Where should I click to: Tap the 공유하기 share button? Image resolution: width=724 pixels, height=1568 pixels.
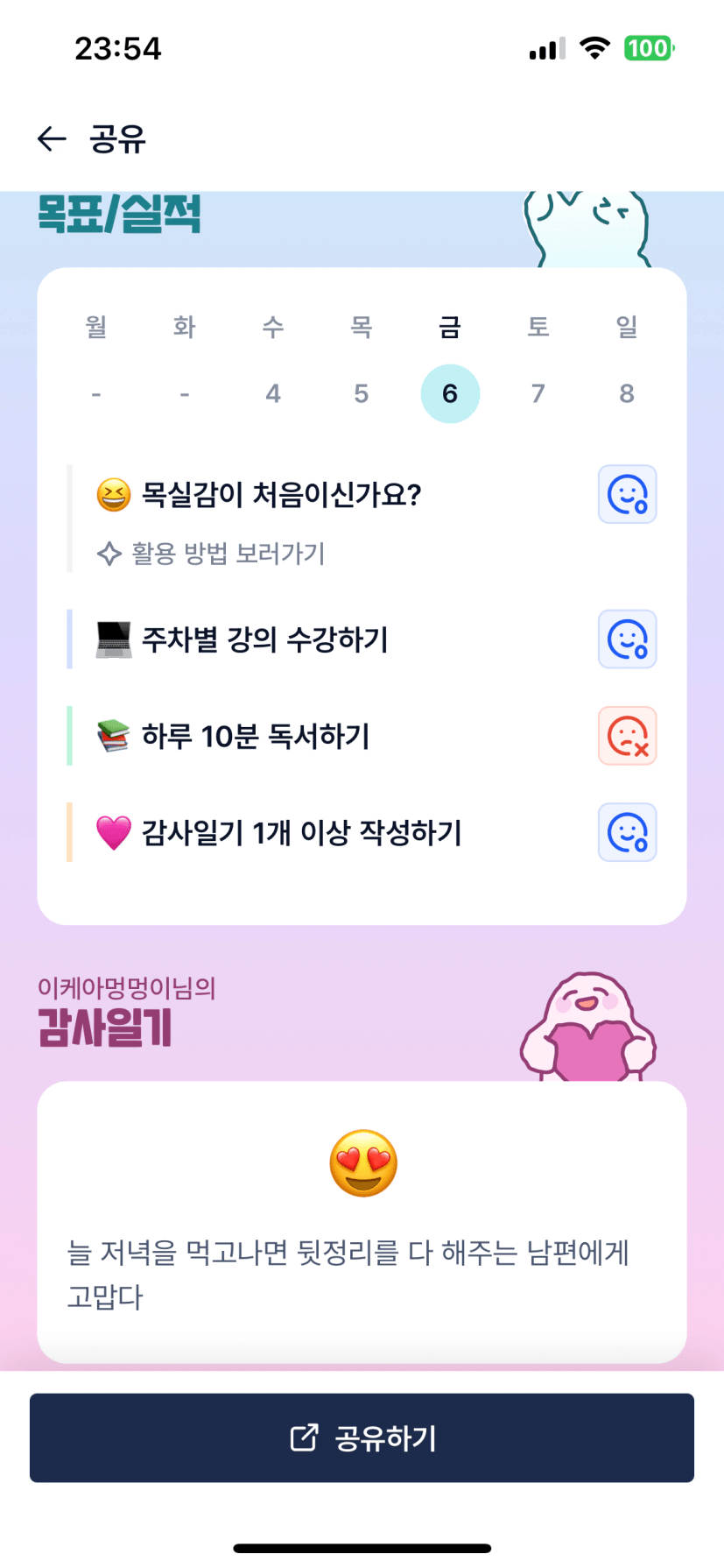click(362, 1437)
